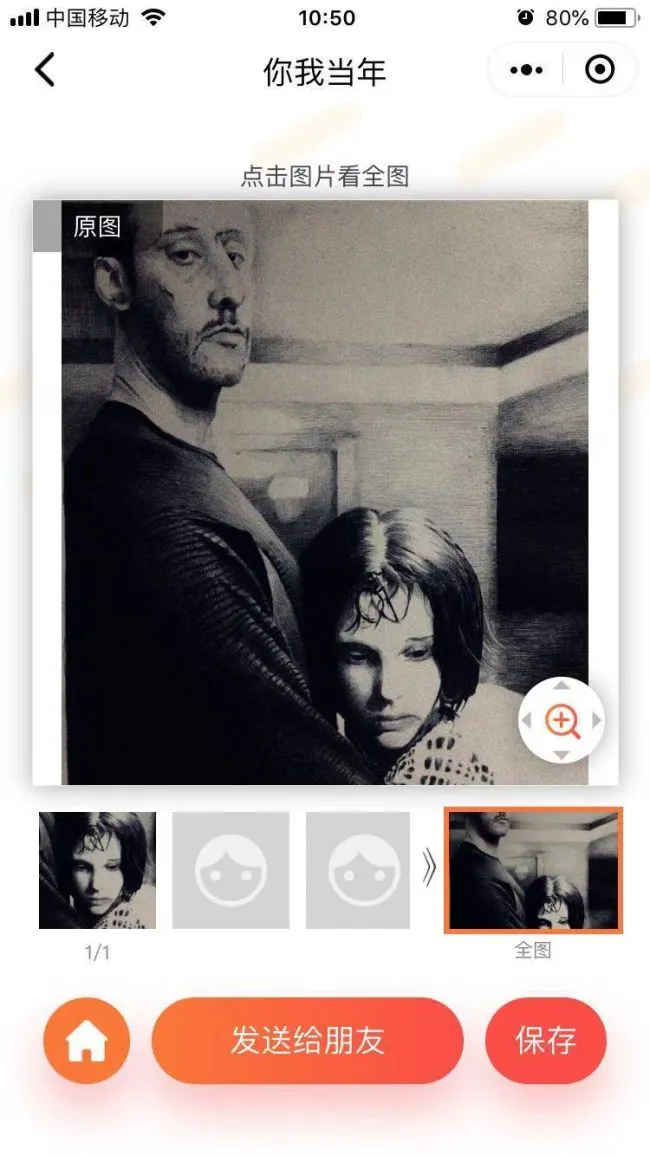
Task: Select the 全图 full image thumbnail
Action: click(533, 870)
